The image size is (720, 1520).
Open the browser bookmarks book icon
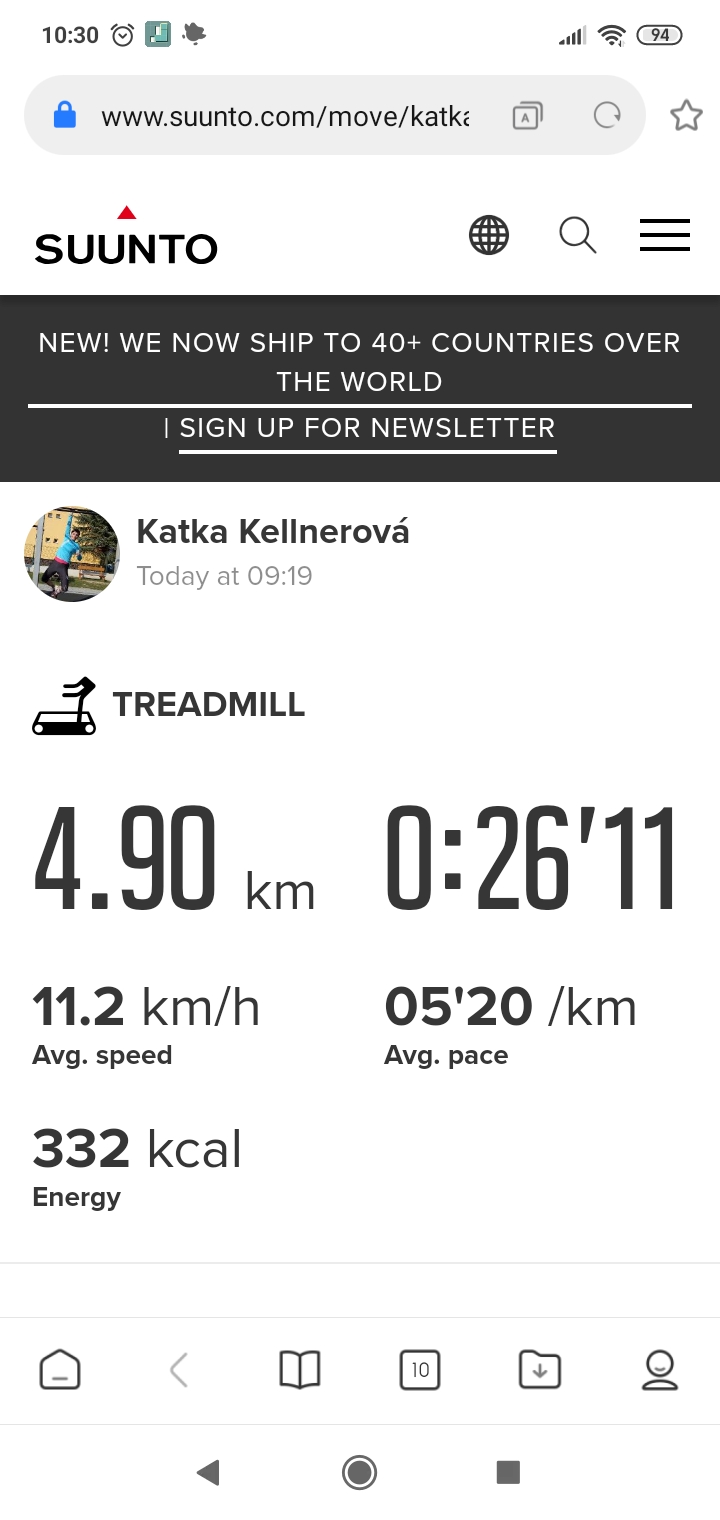click(300, 1370)
